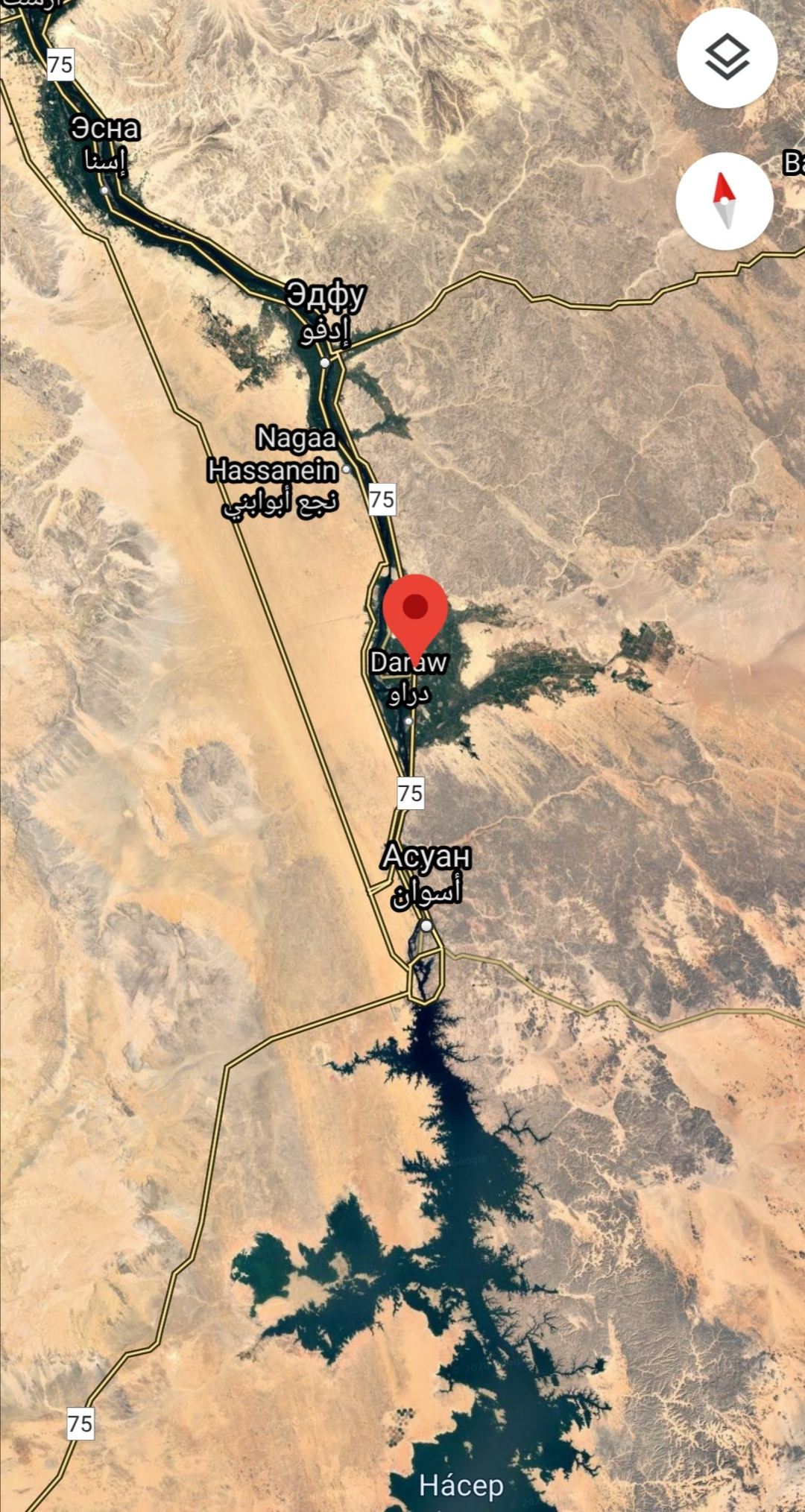Viewport: 805px width, 1512px height.
Task: Select the Асуан city label
Action: (x=426, y=858)
